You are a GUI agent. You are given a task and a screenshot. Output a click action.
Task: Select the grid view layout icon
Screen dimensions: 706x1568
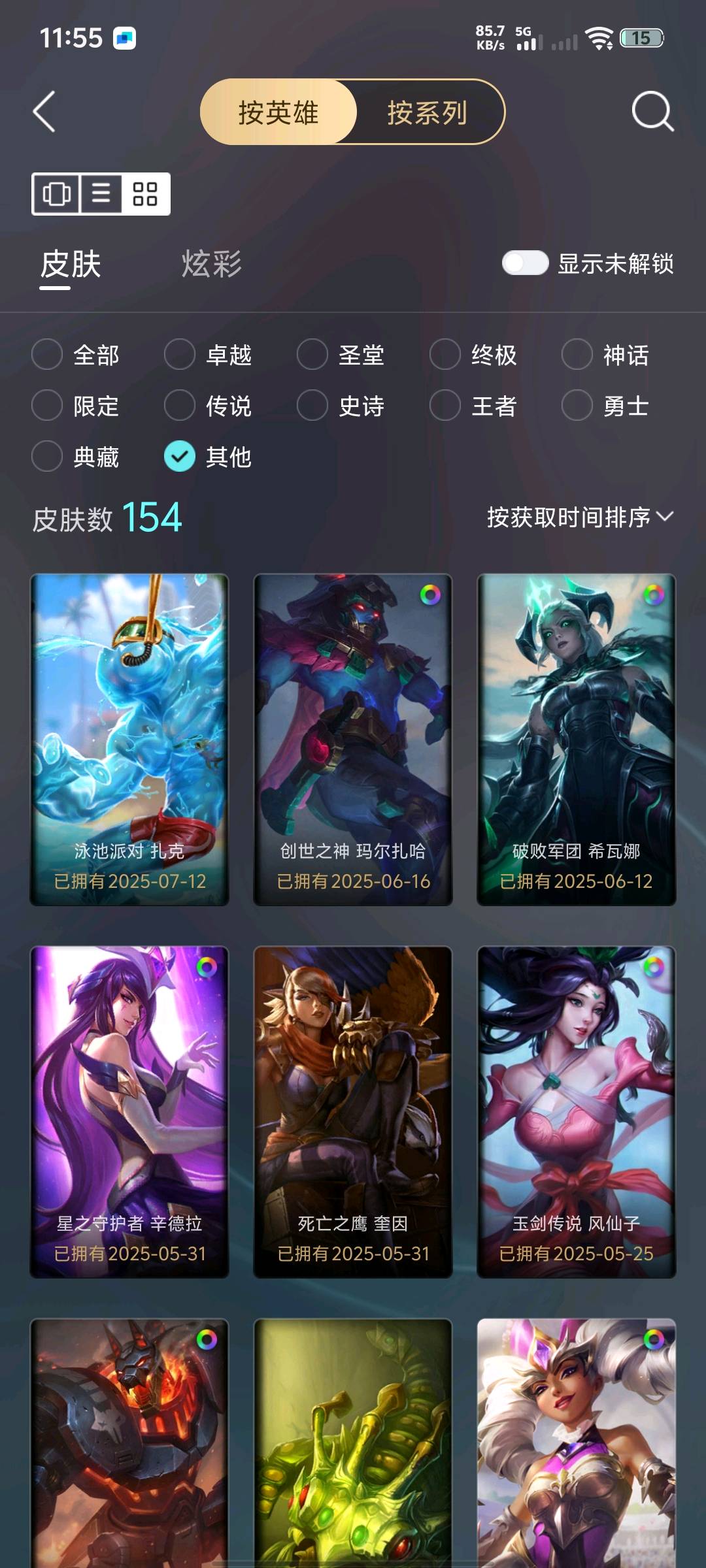pyautogui.click(x=145, y=193)
